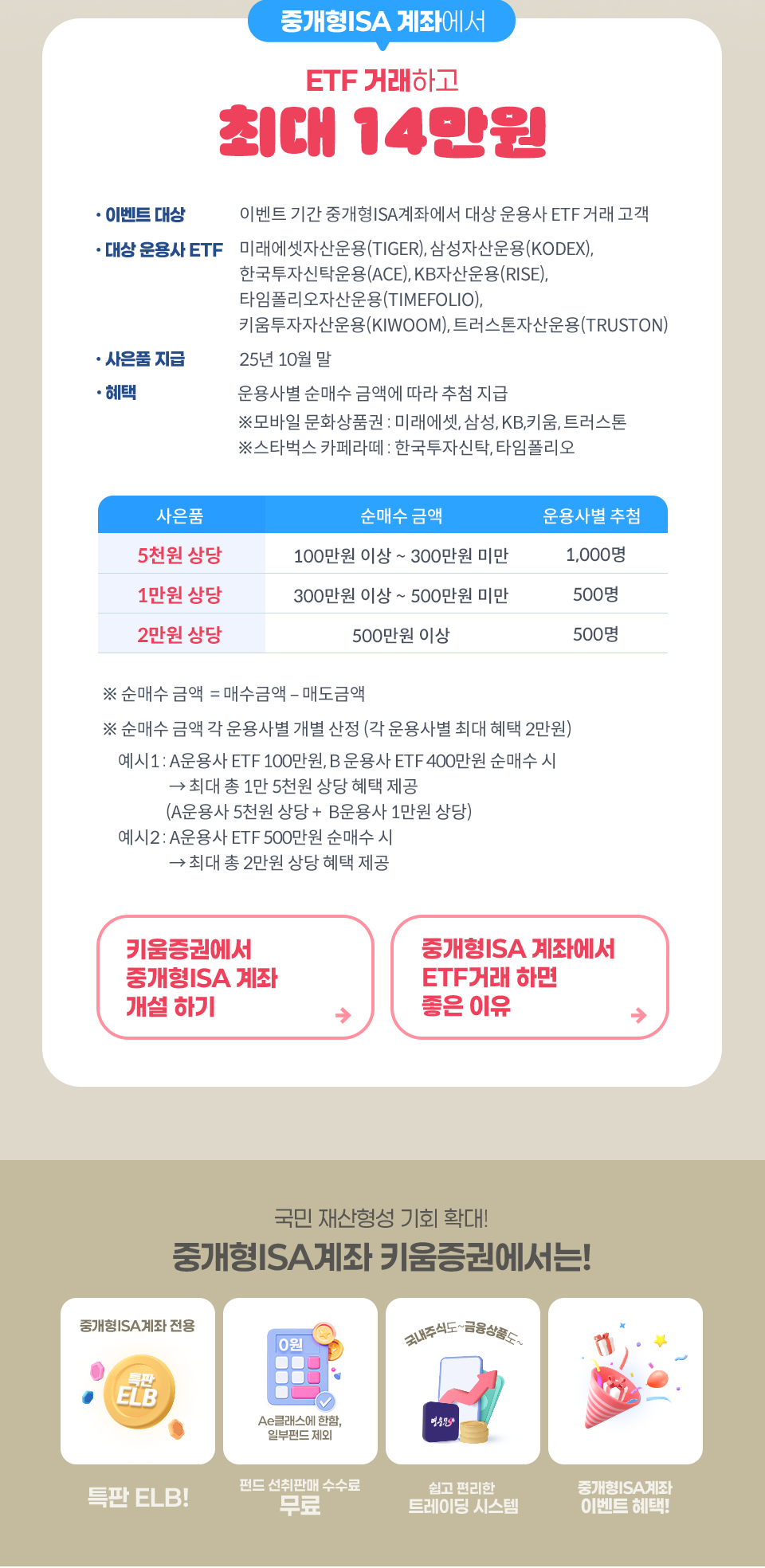The image size is (765, 1568).
Task: Open the 중개형ISA 계좌 개설 하기 button
Action: 235,977
